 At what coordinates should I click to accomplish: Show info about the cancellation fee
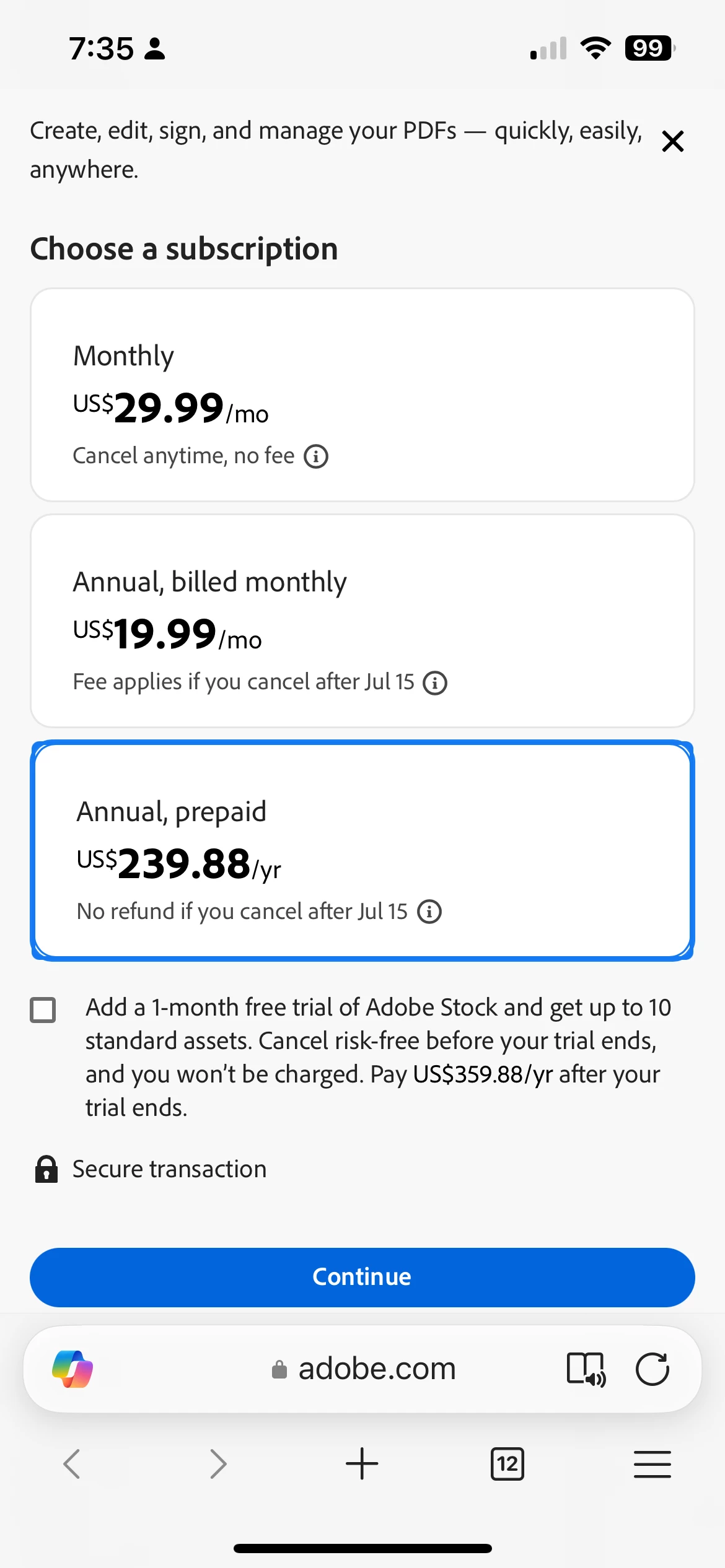(435, 683)
